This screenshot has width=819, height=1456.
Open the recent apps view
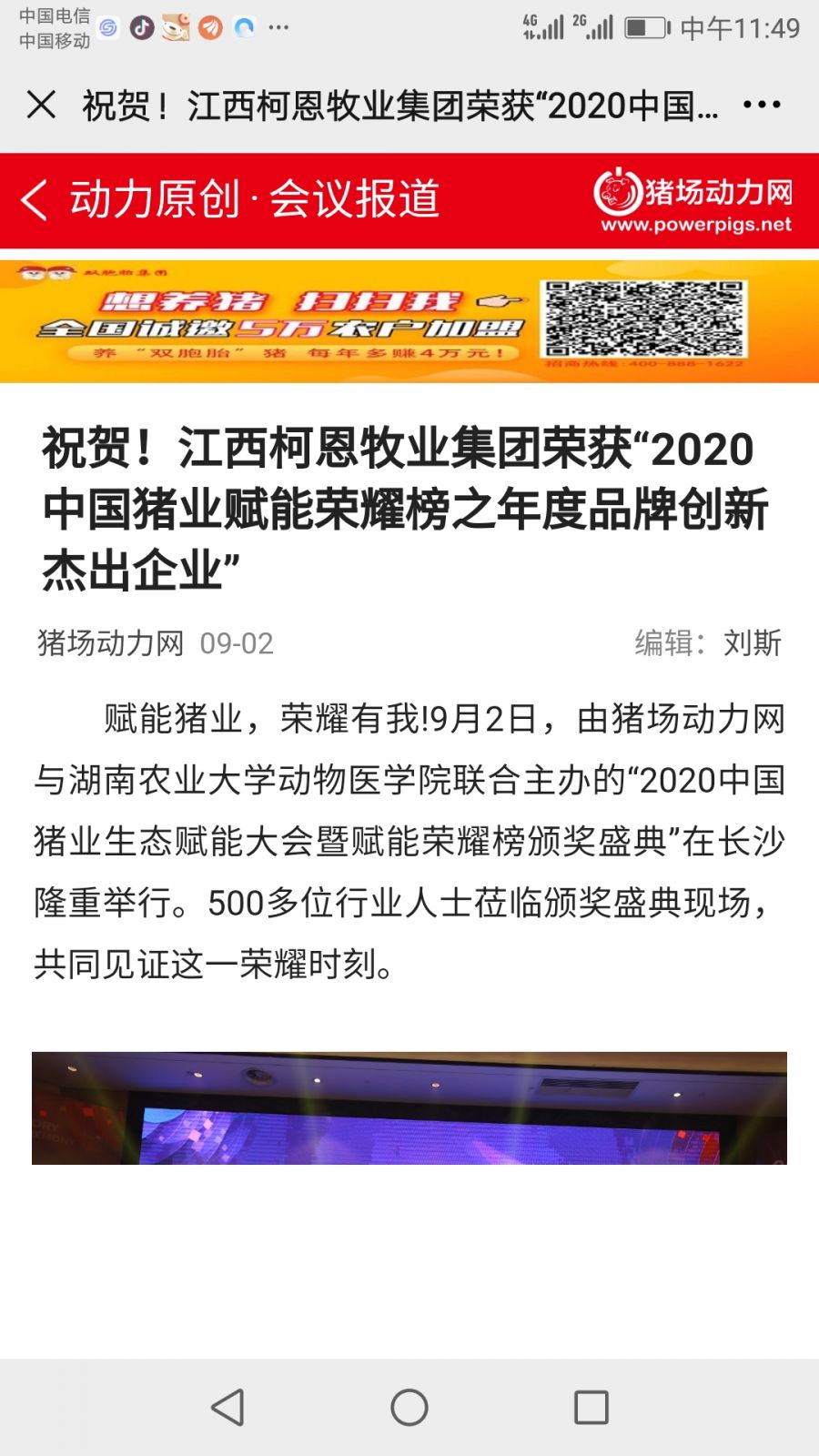591,1407
